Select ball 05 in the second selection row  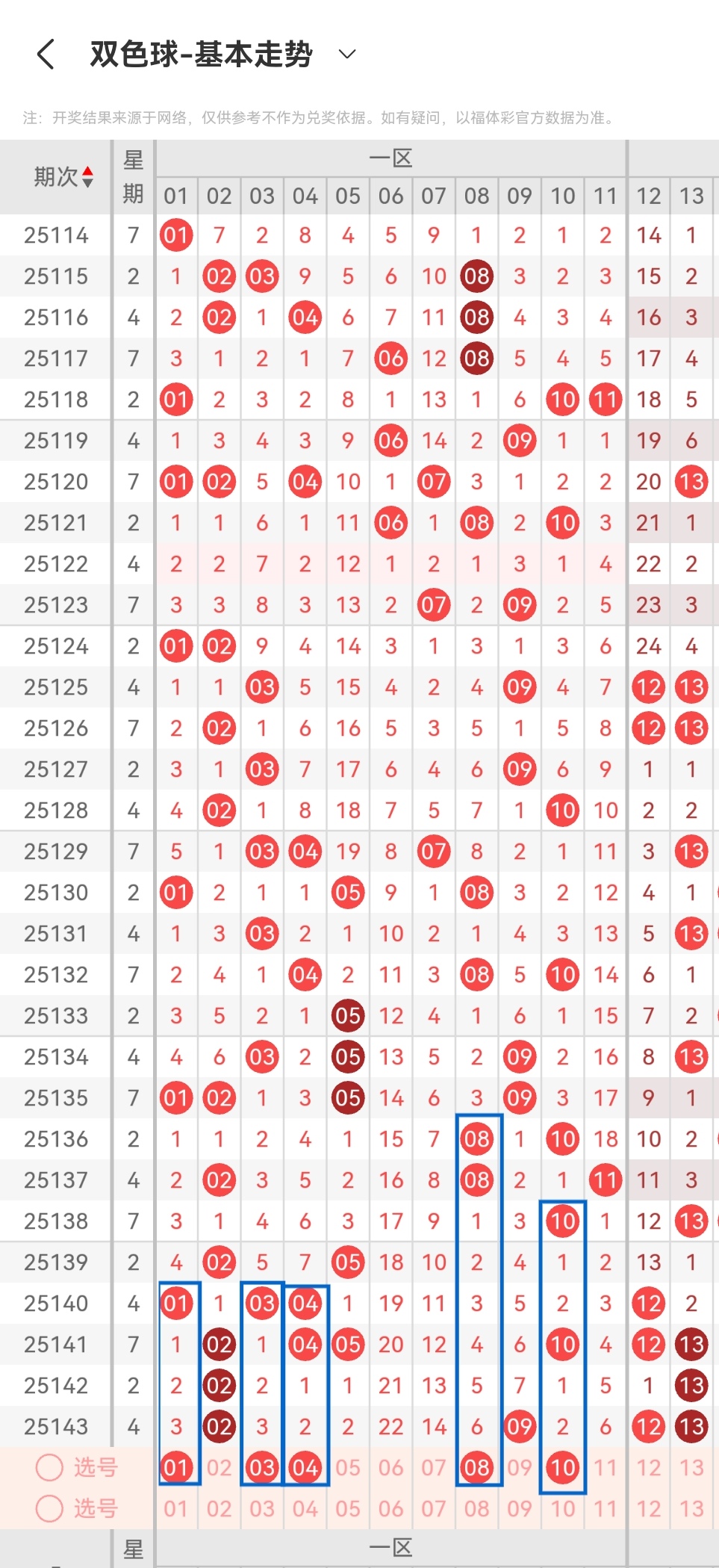347,1508
